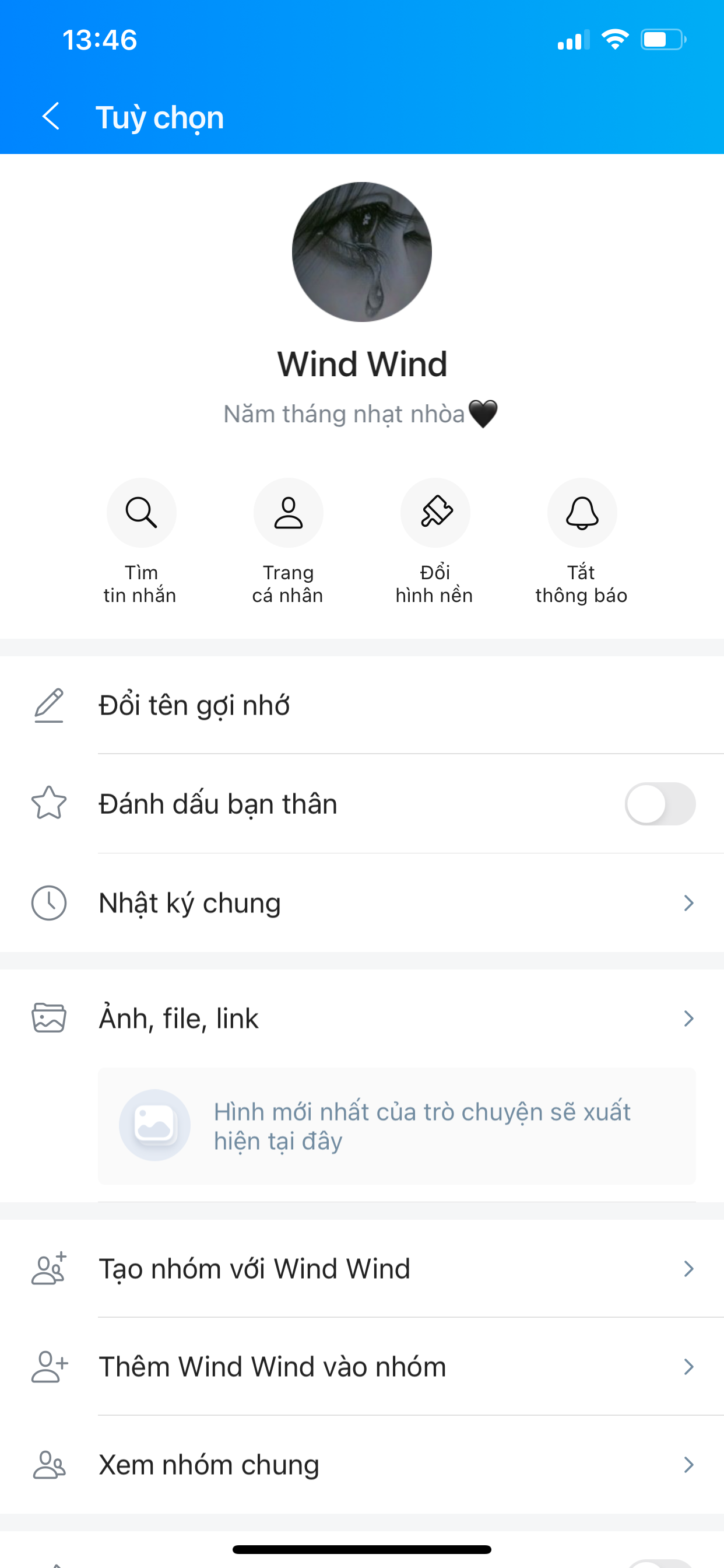Go back from Tuỳ chọn screen

click(52, 116)
